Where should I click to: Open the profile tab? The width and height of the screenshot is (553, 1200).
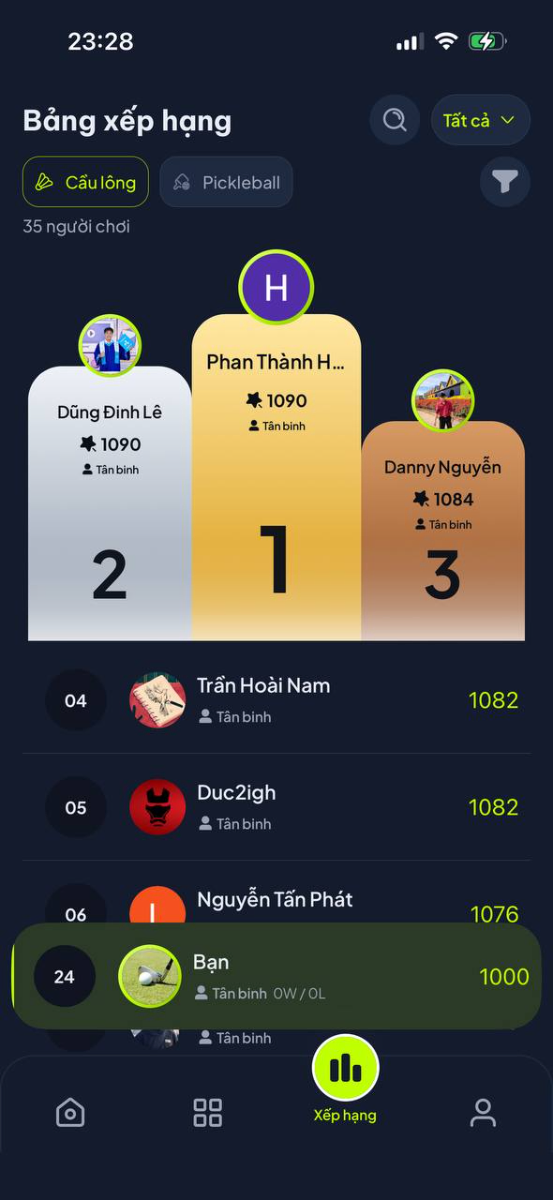pyautogui.click(x=483, y=1112)
